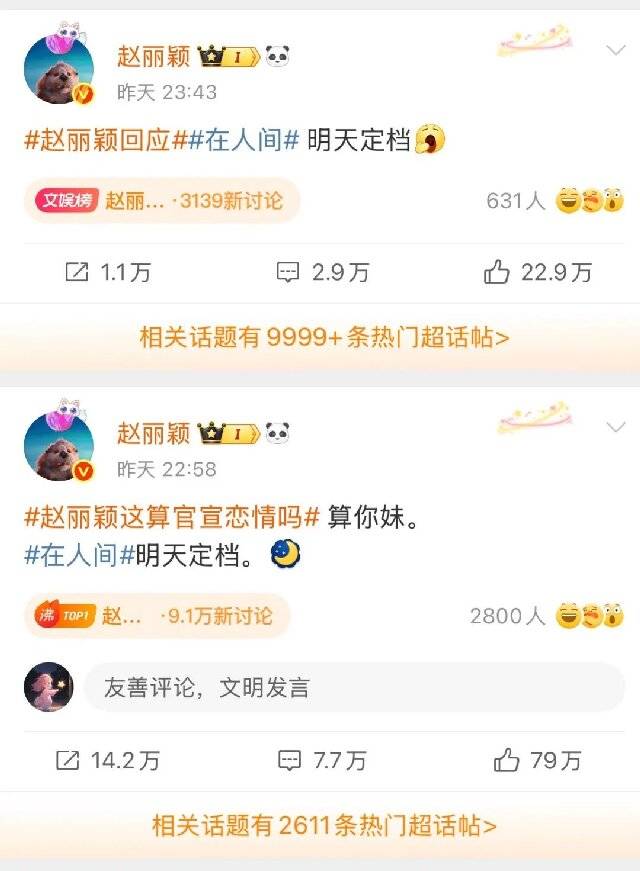Open the 文娱榜 topic chip with 3139新讨论

click(161, 201)
